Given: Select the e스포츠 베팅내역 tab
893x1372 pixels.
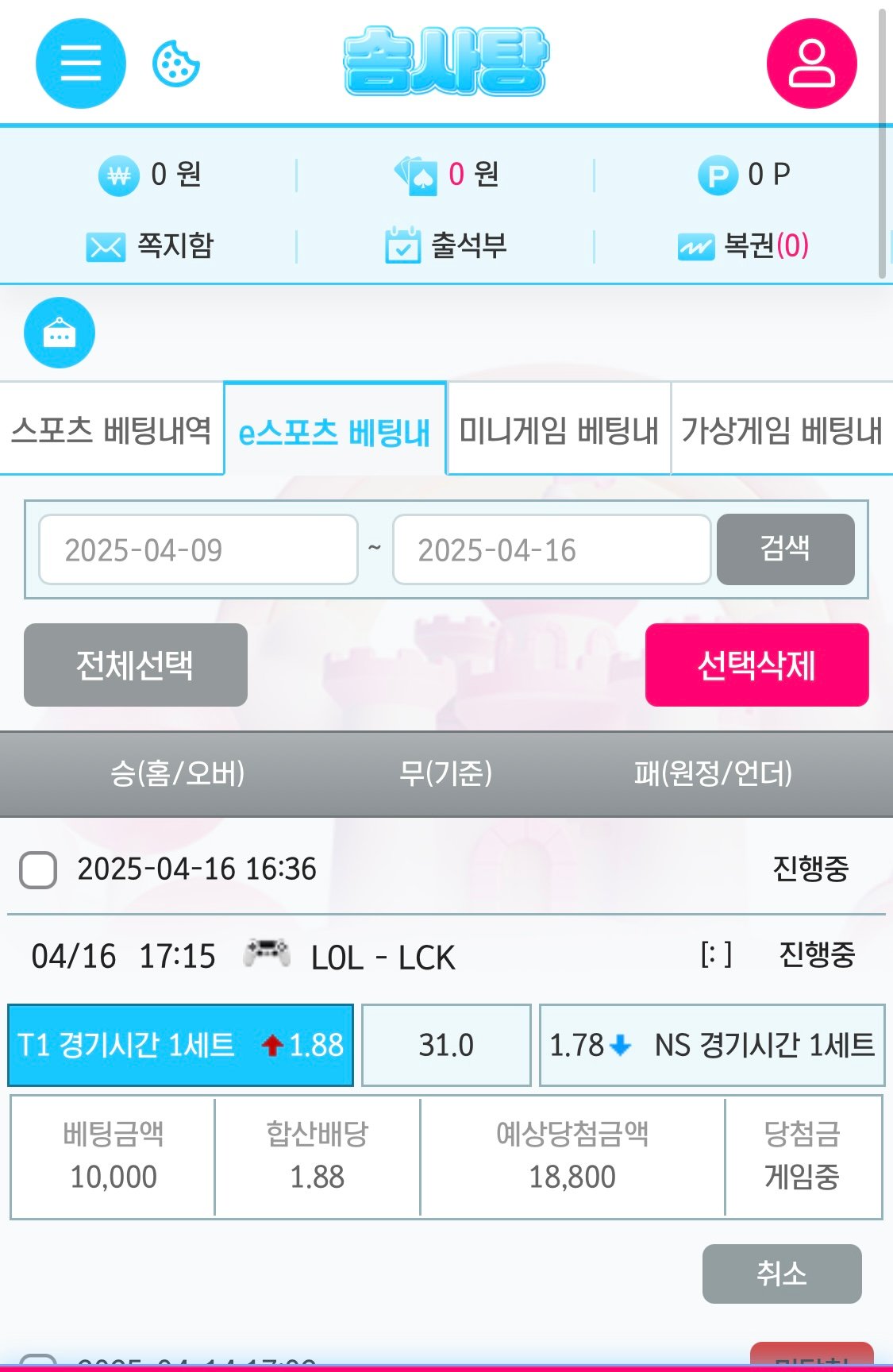Looking at the screenshot, I should 335,431.
